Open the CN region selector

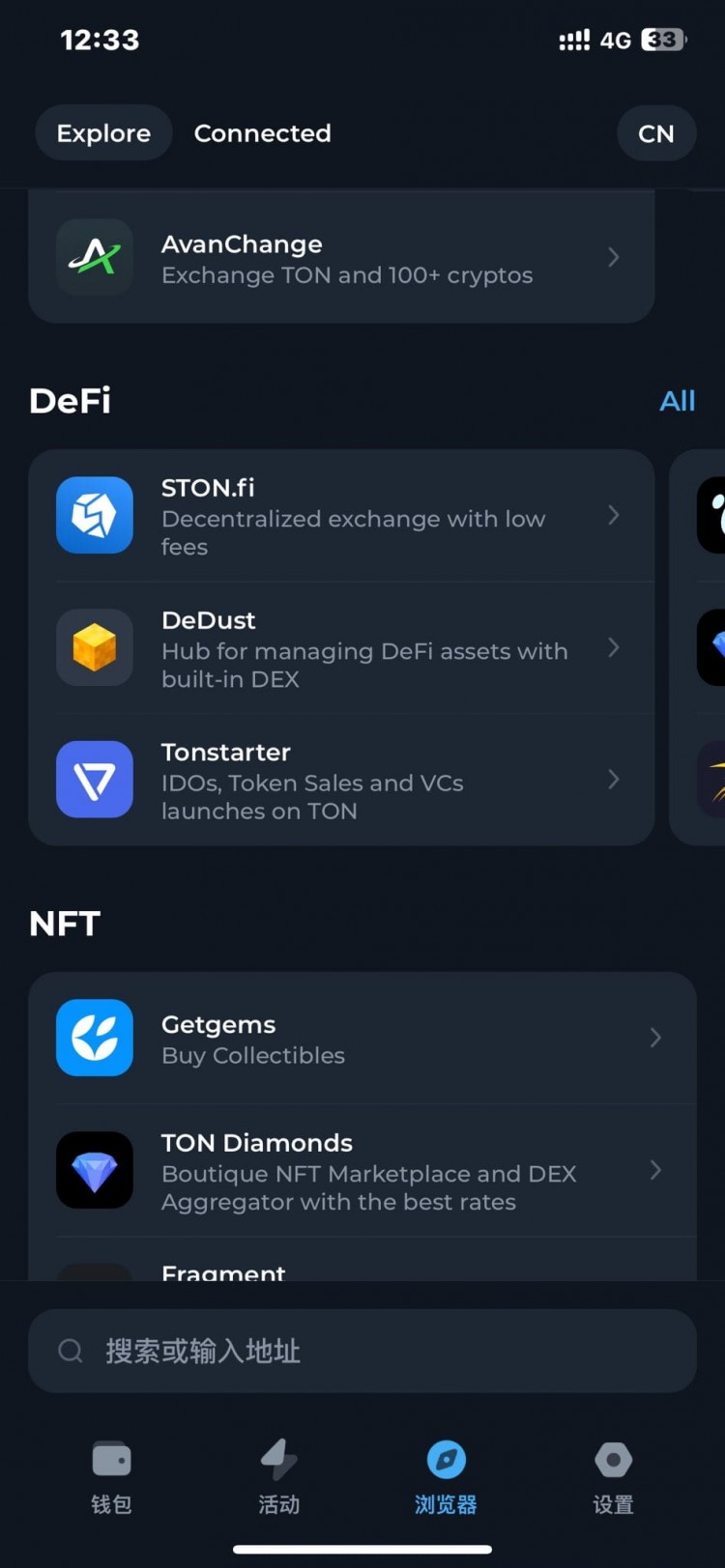point(655,134)
